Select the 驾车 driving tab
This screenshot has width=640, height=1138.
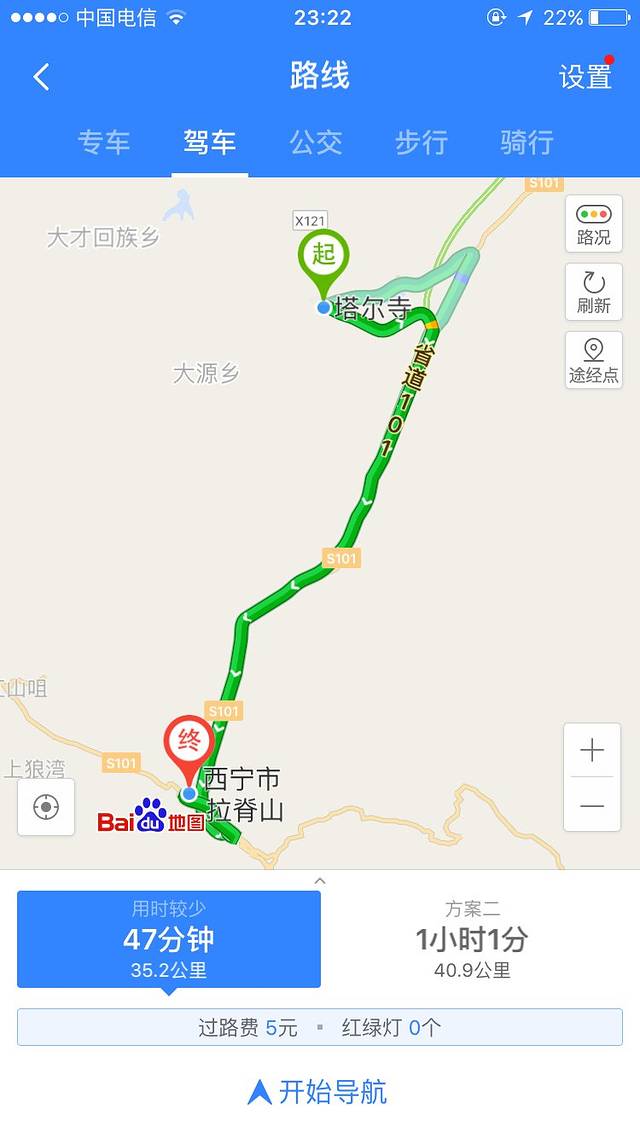210,142
